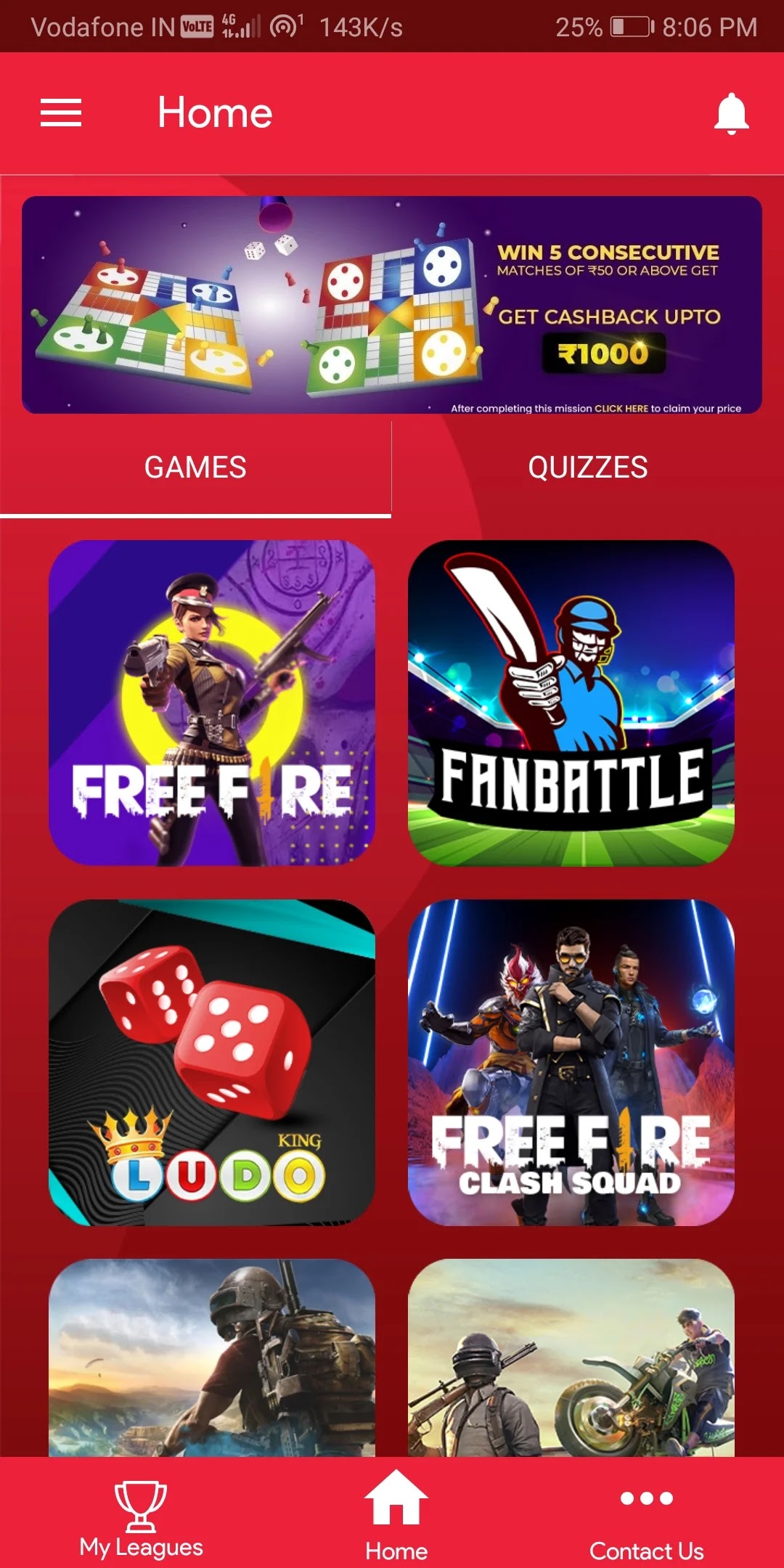The height and width of the screenshot is (1568, 784).
Task: Open the Ludo King game tile
Action: click(212, 1062)
